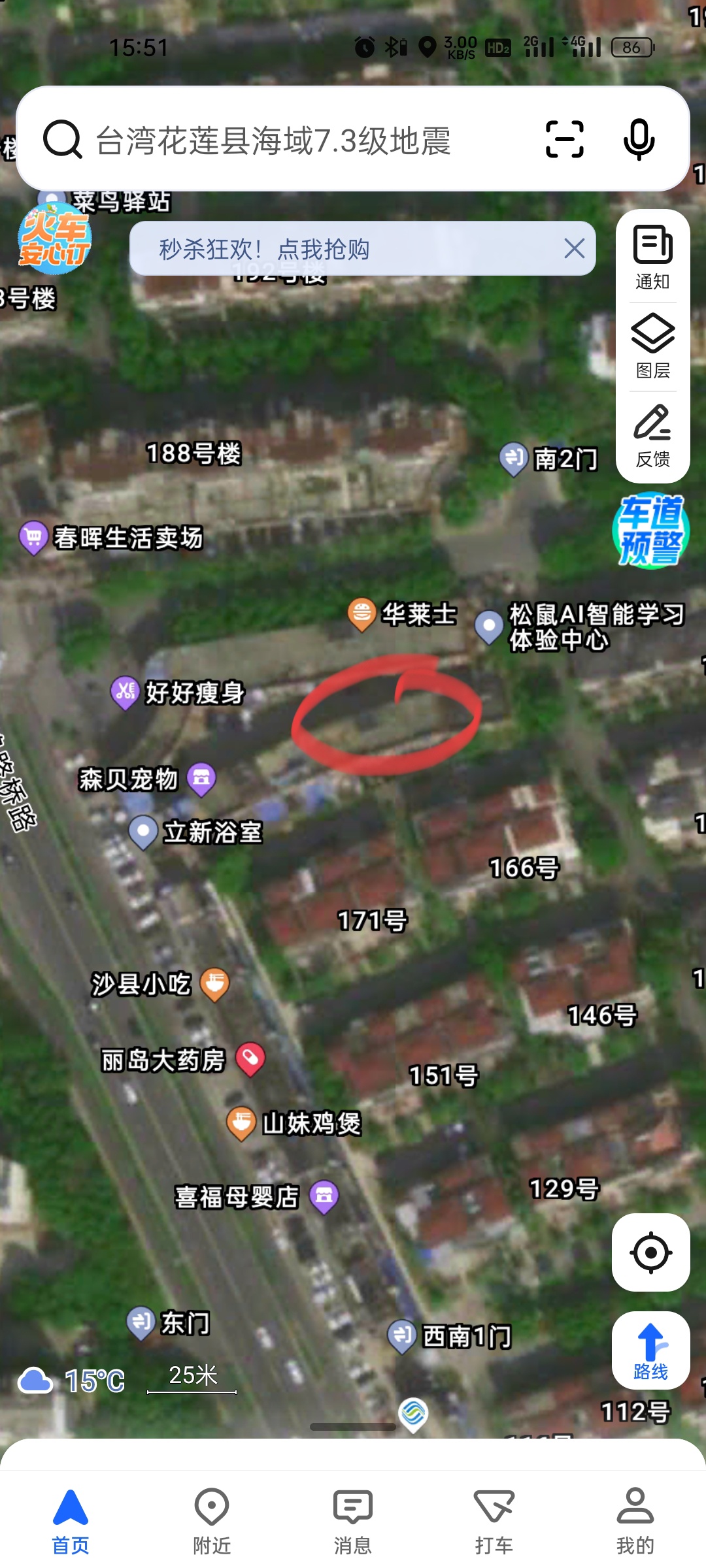706x1568 pixels.
Task: Select the 华莱士 restaurant marker
Action: [361, 614]
